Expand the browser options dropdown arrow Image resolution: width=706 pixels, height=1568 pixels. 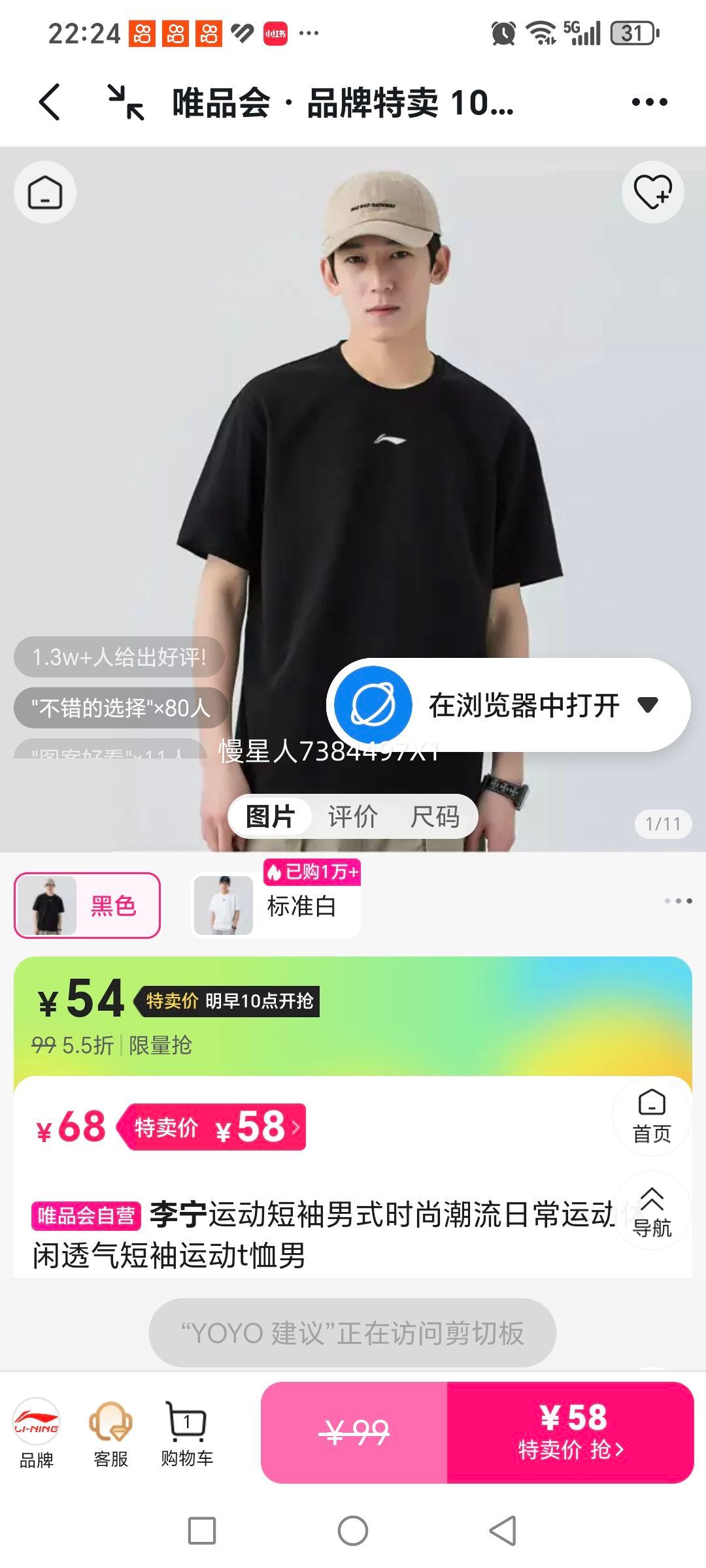click(646, 704)
